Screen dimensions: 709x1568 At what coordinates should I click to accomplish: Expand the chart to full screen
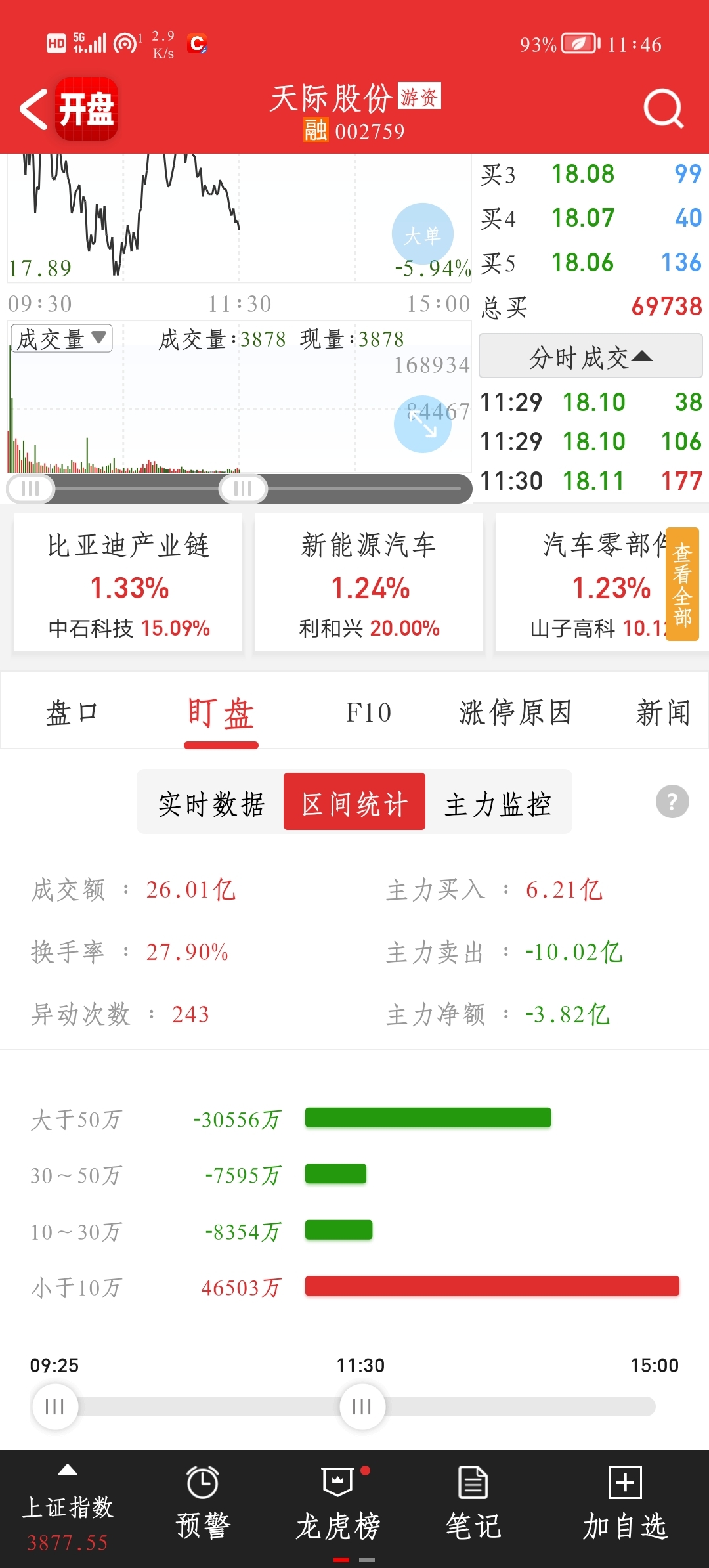pyautogui.click(x=423, y=424)
